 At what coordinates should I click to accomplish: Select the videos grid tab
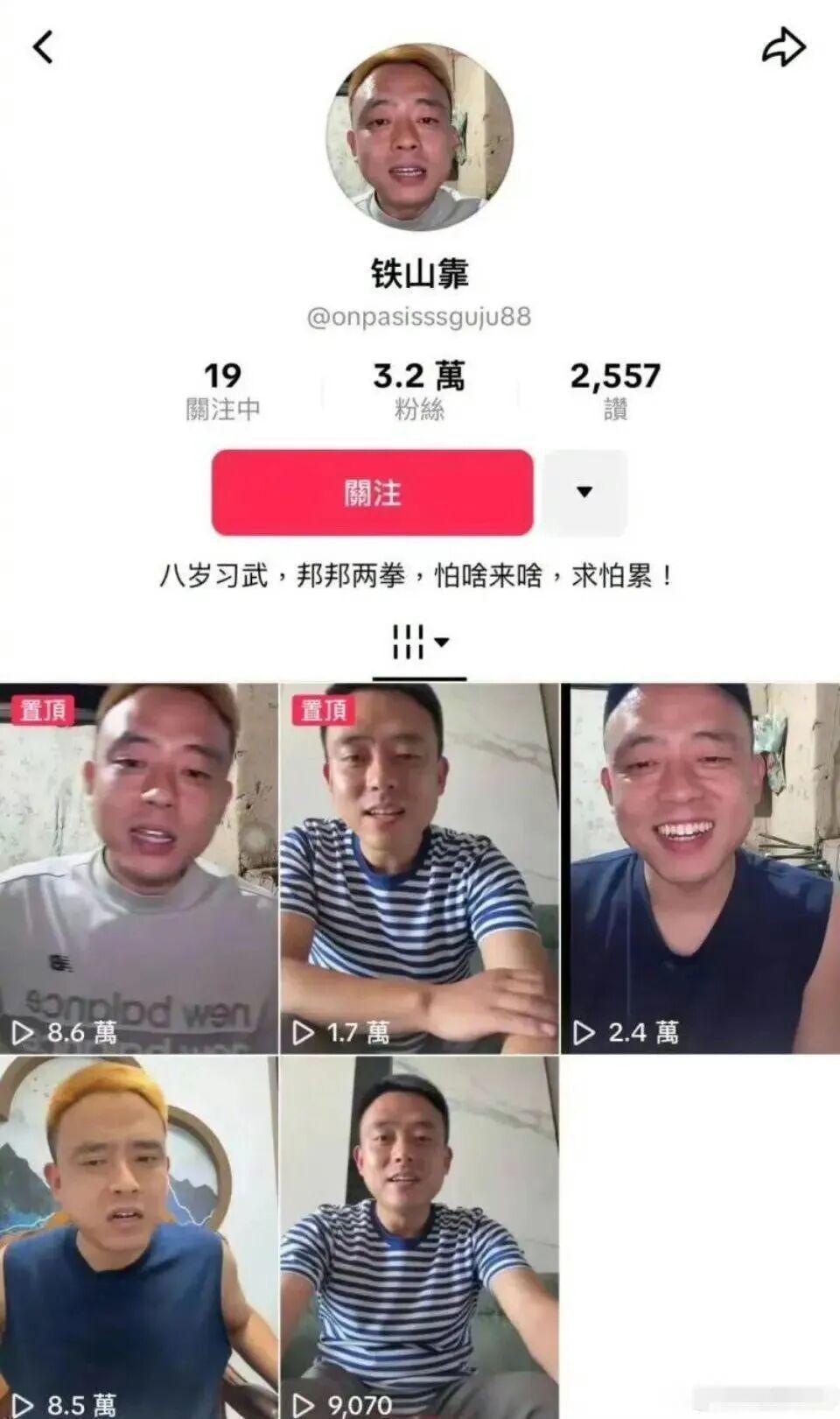tap(419, 643)
